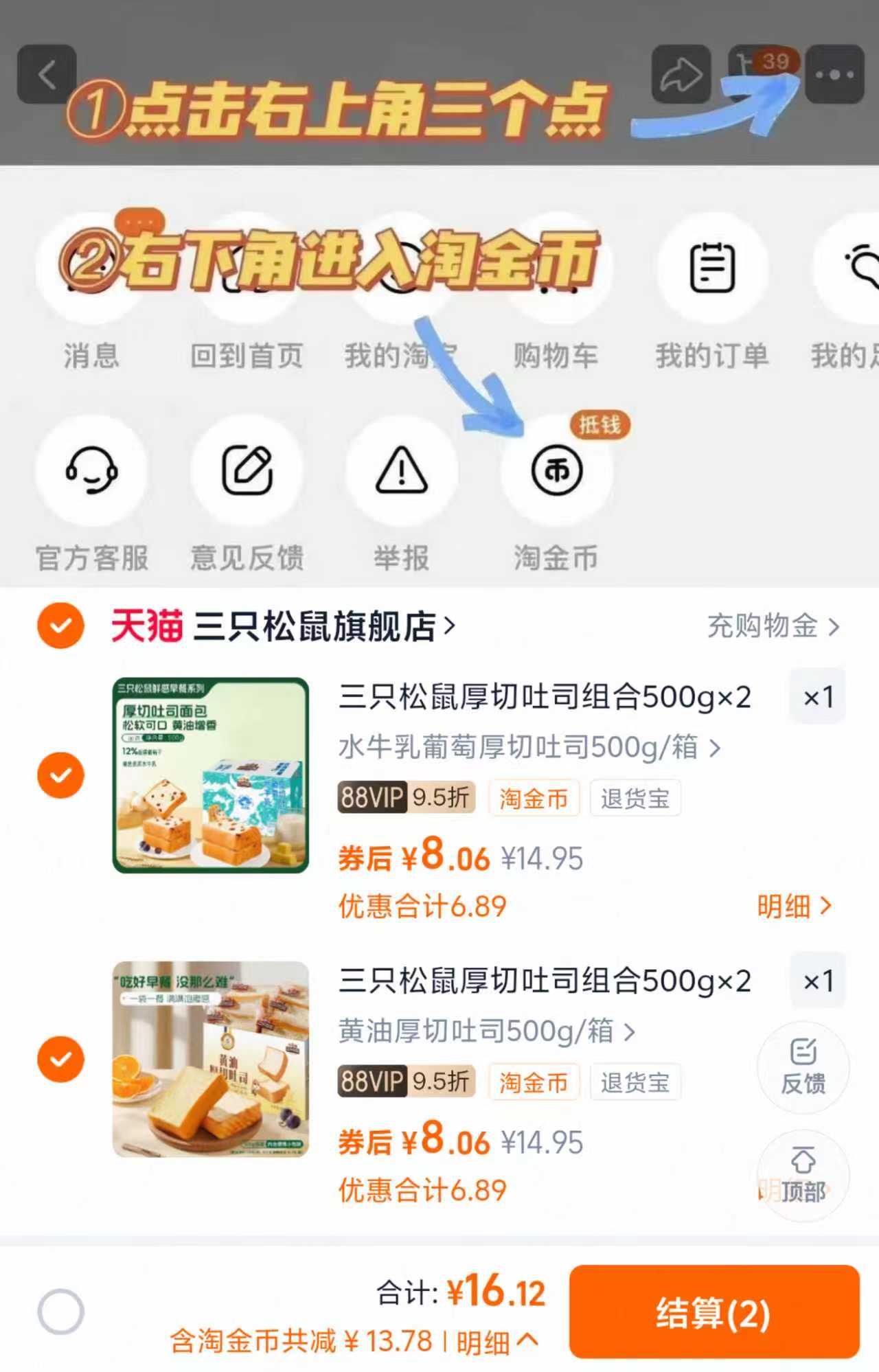Contact 官方客服 customer service
The width and height of the screenshot is (879, 1372).
click(92, 470)
